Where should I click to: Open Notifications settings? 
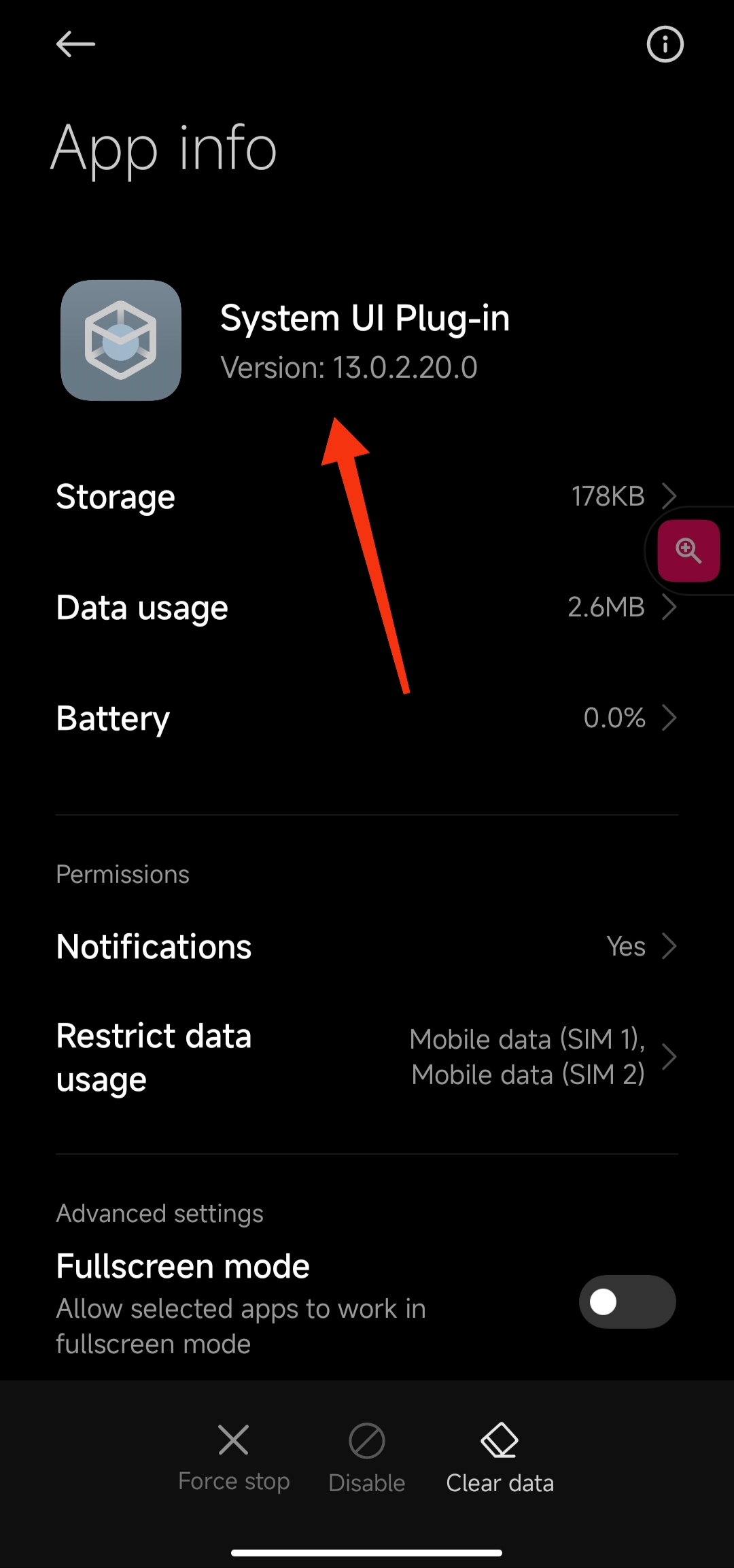367,946
